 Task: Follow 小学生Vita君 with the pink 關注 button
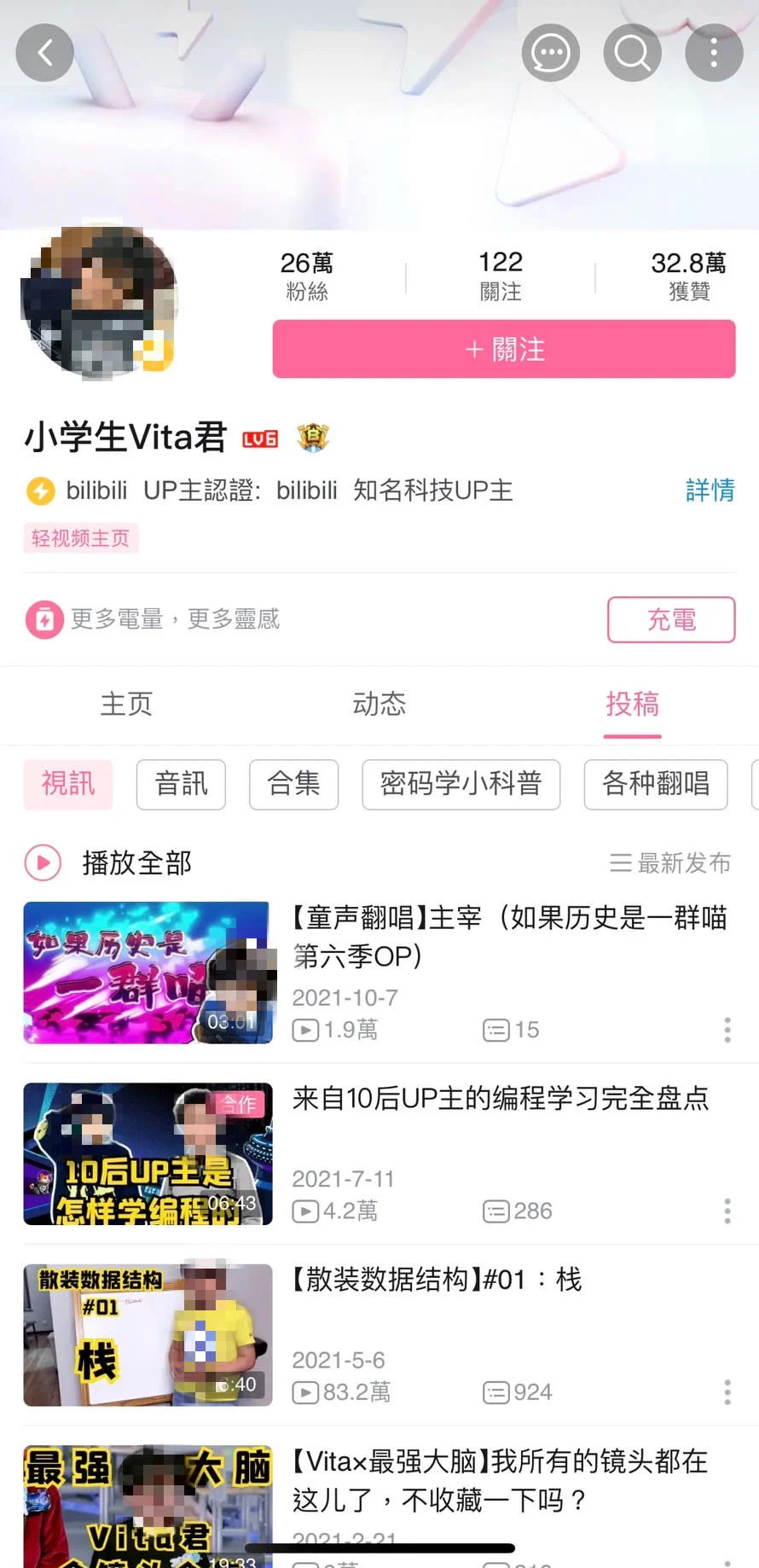(x=503, y=349)
